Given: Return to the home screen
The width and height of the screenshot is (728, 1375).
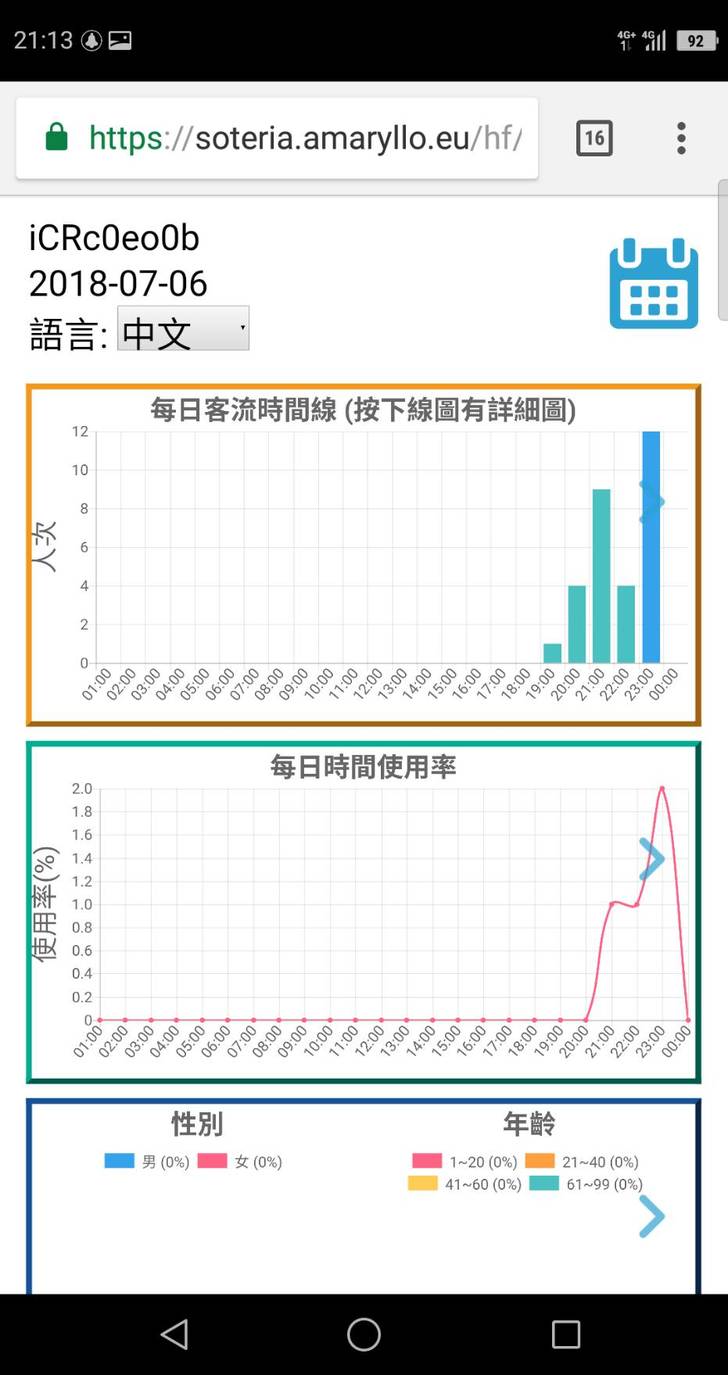Looking at the screenshot, I should click(x=364, y=1334).
